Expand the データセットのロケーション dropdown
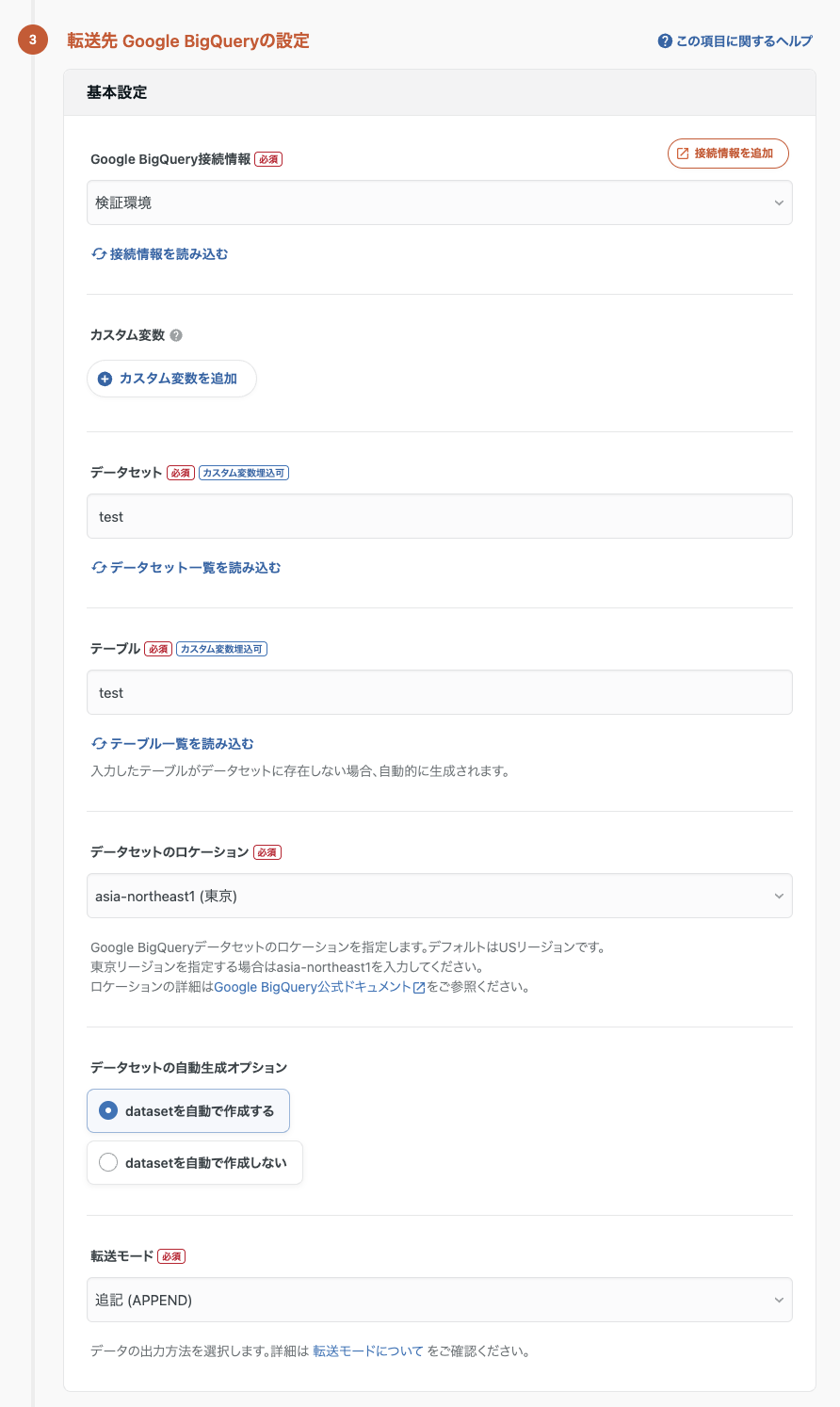This screenshot has height=1407, width=840. click(440, 896)
